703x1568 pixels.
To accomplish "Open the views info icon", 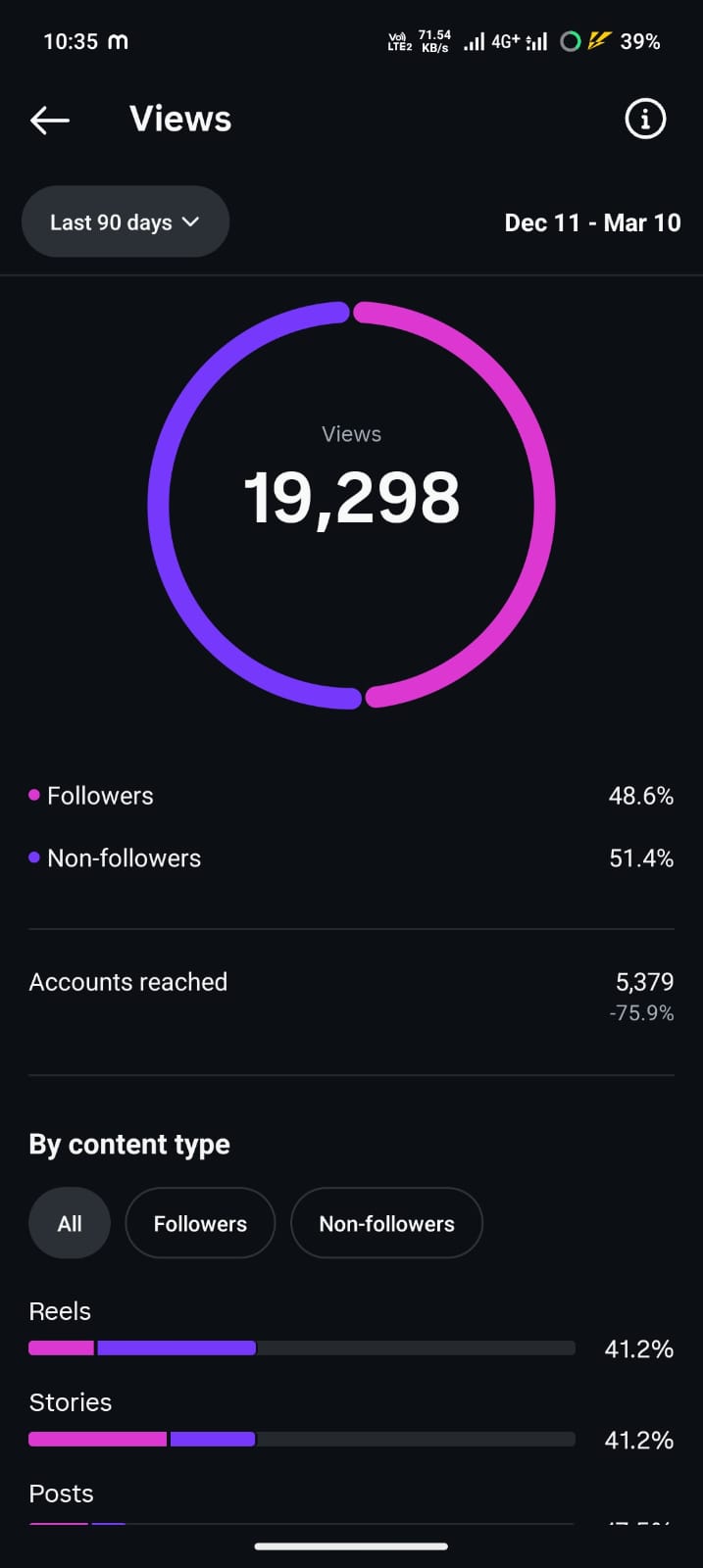I will [645, 120].
